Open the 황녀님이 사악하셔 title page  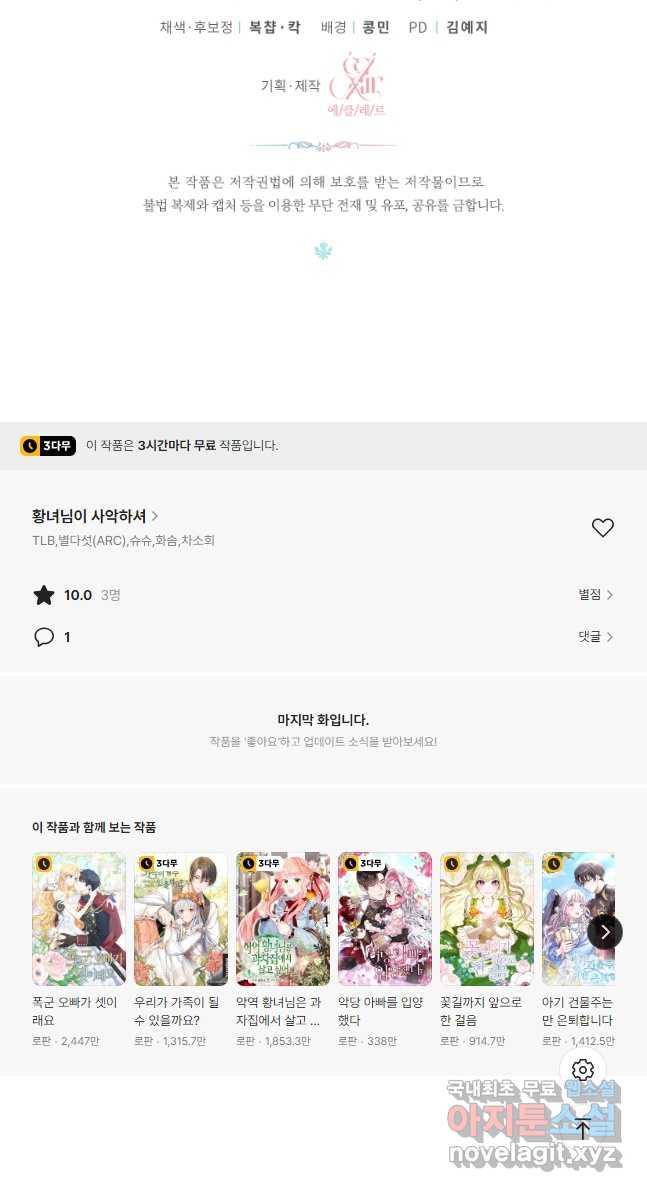95,516
